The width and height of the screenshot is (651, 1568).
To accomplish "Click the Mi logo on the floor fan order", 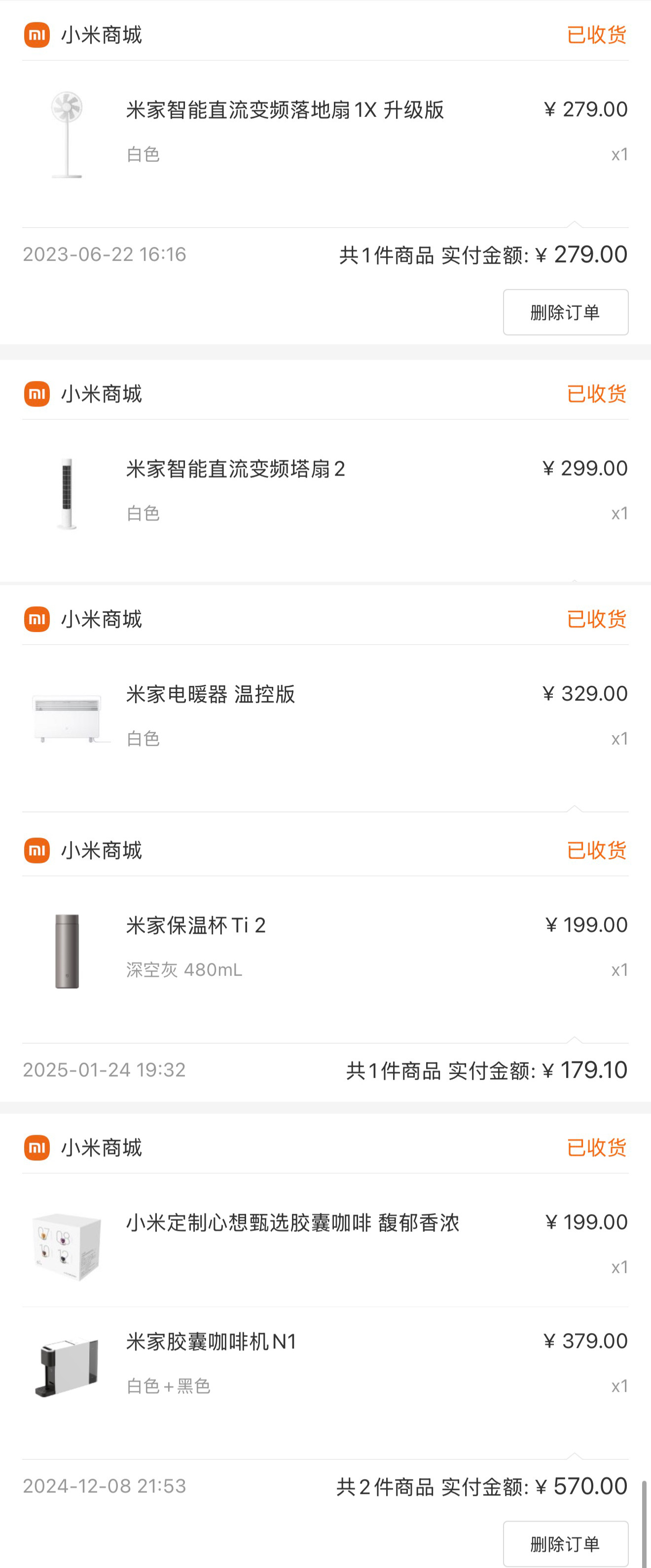I will pos(36,35).
